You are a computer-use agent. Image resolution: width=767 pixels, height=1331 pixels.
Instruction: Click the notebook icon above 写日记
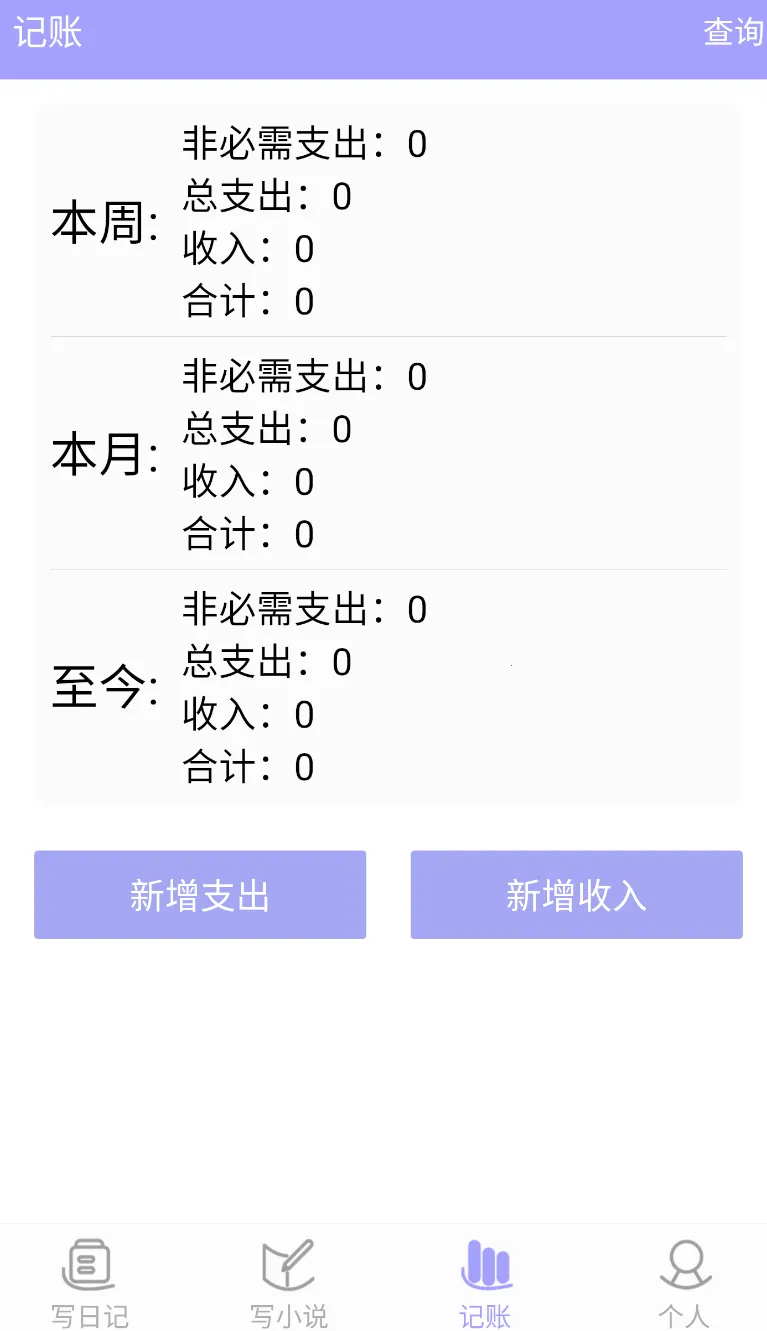coord(88,1262)
